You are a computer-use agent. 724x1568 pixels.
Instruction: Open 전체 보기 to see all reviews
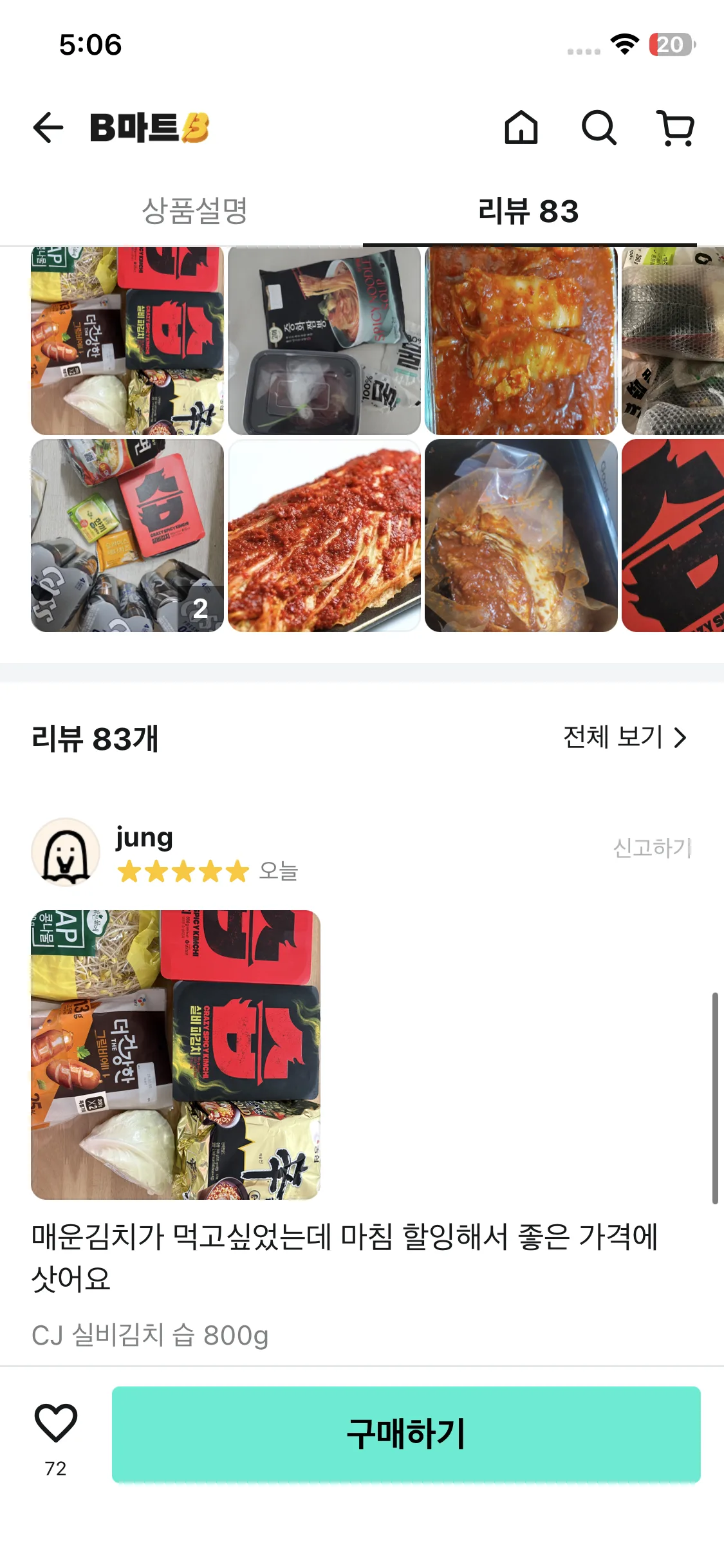tap(625, 737)
